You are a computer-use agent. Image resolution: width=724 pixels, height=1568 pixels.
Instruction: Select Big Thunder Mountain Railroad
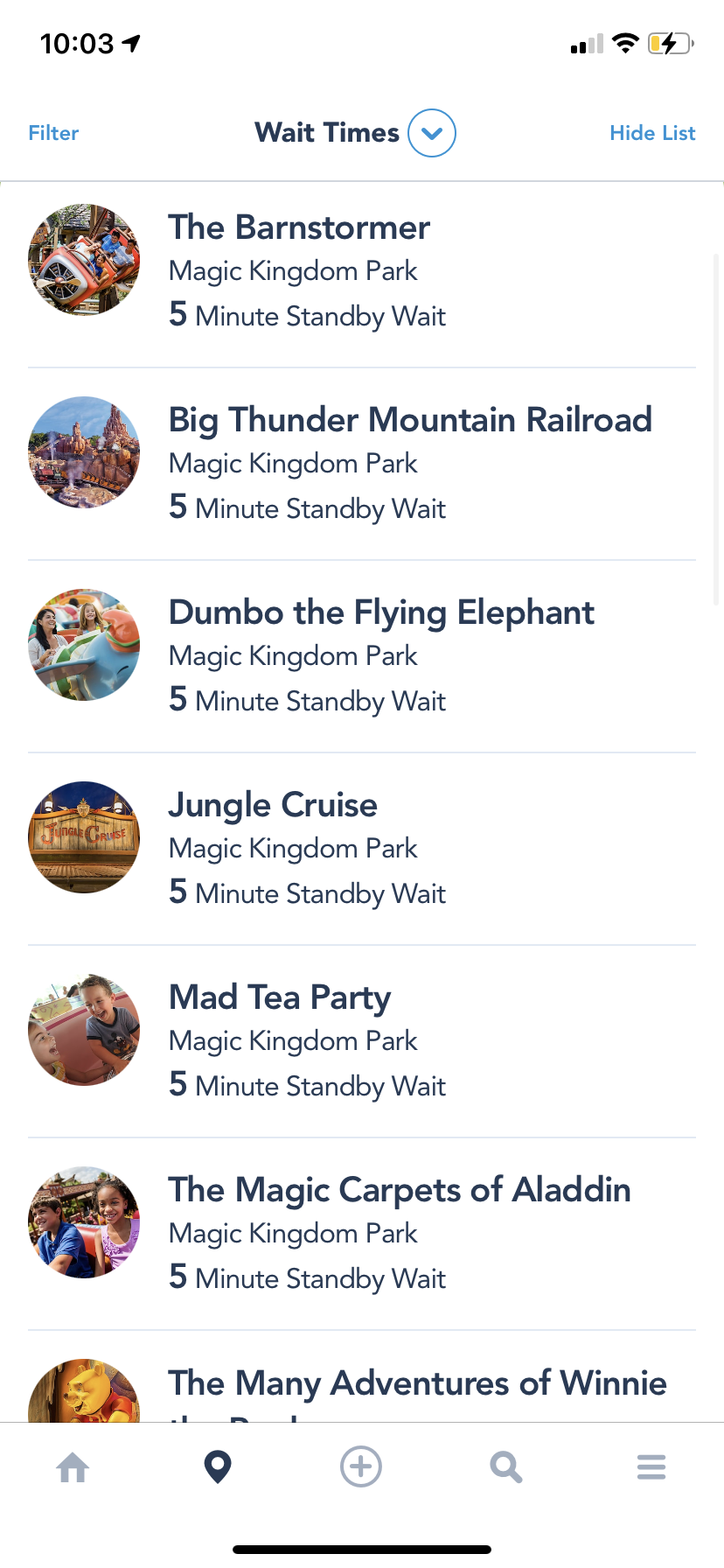(x=409, y=421)
